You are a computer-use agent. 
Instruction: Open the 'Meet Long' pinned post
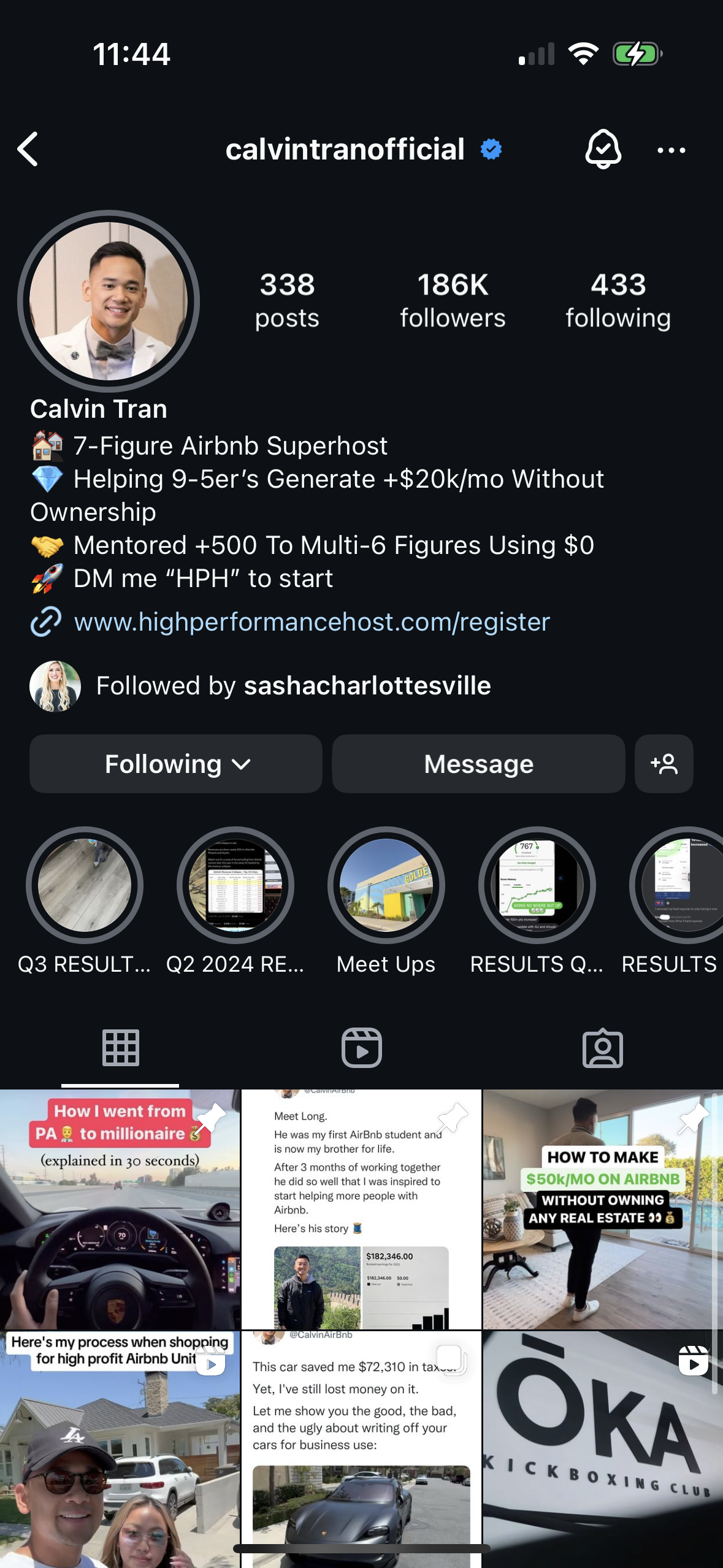point(361,1209)
